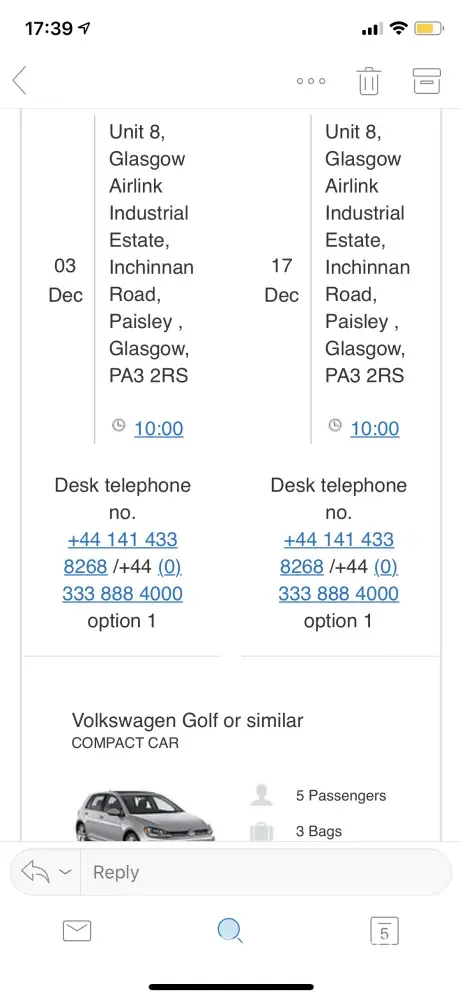462x1000 pixels.
Task: Switch to the Mail tab
Action: click(x=77, y=931)
